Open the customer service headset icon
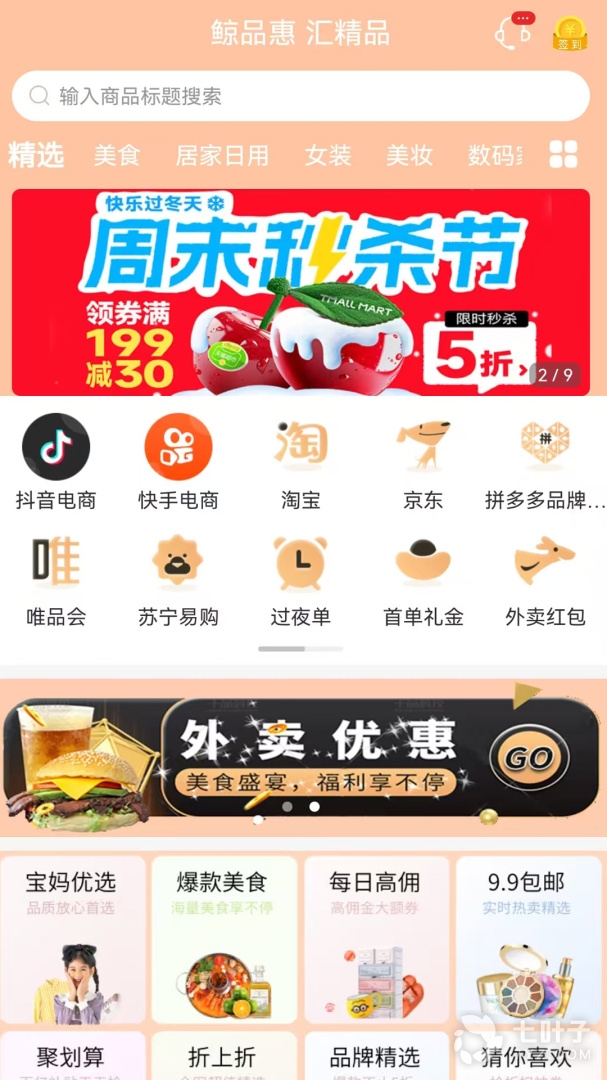 512,32
